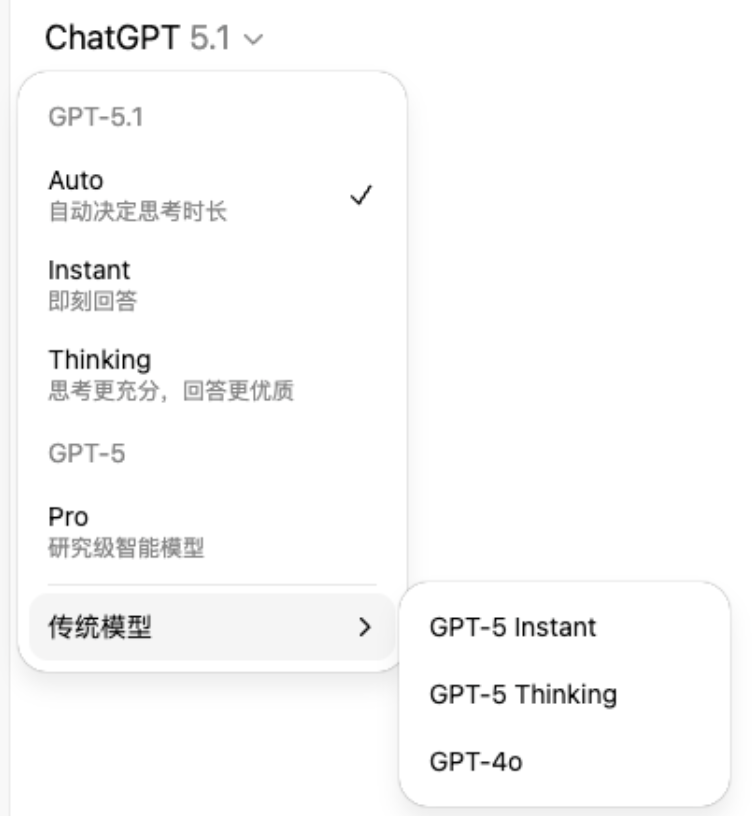Choose the Instant model option
The image size is (756, 816).
[x=211, y=284]
